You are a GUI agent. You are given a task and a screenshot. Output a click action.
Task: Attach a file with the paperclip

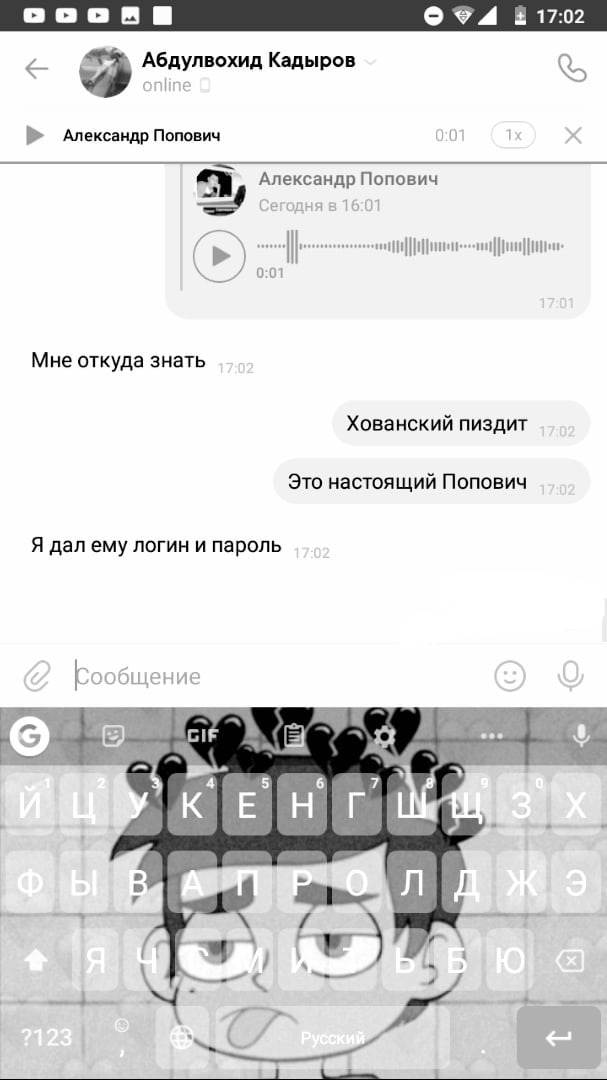click(37, 677)
